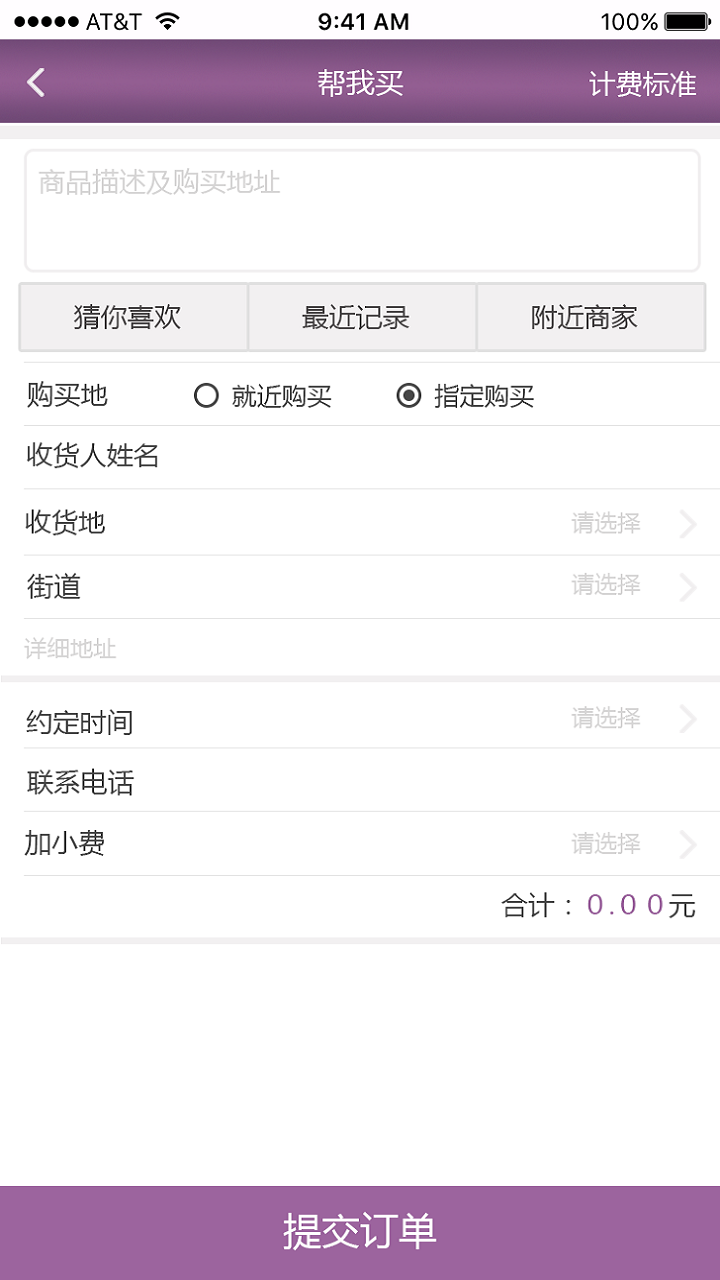The image size is (720, 1280).
Task: Choose 收货地 delivery area
Action: [372, 522]
